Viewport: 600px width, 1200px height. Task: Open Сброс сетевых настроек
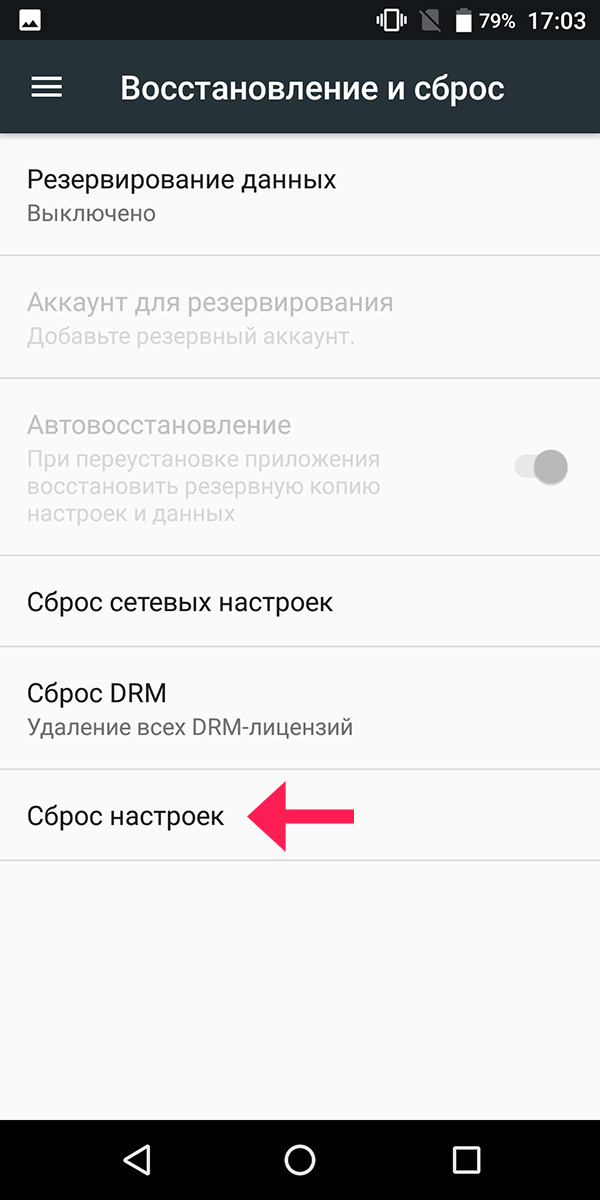click(300, 602)
